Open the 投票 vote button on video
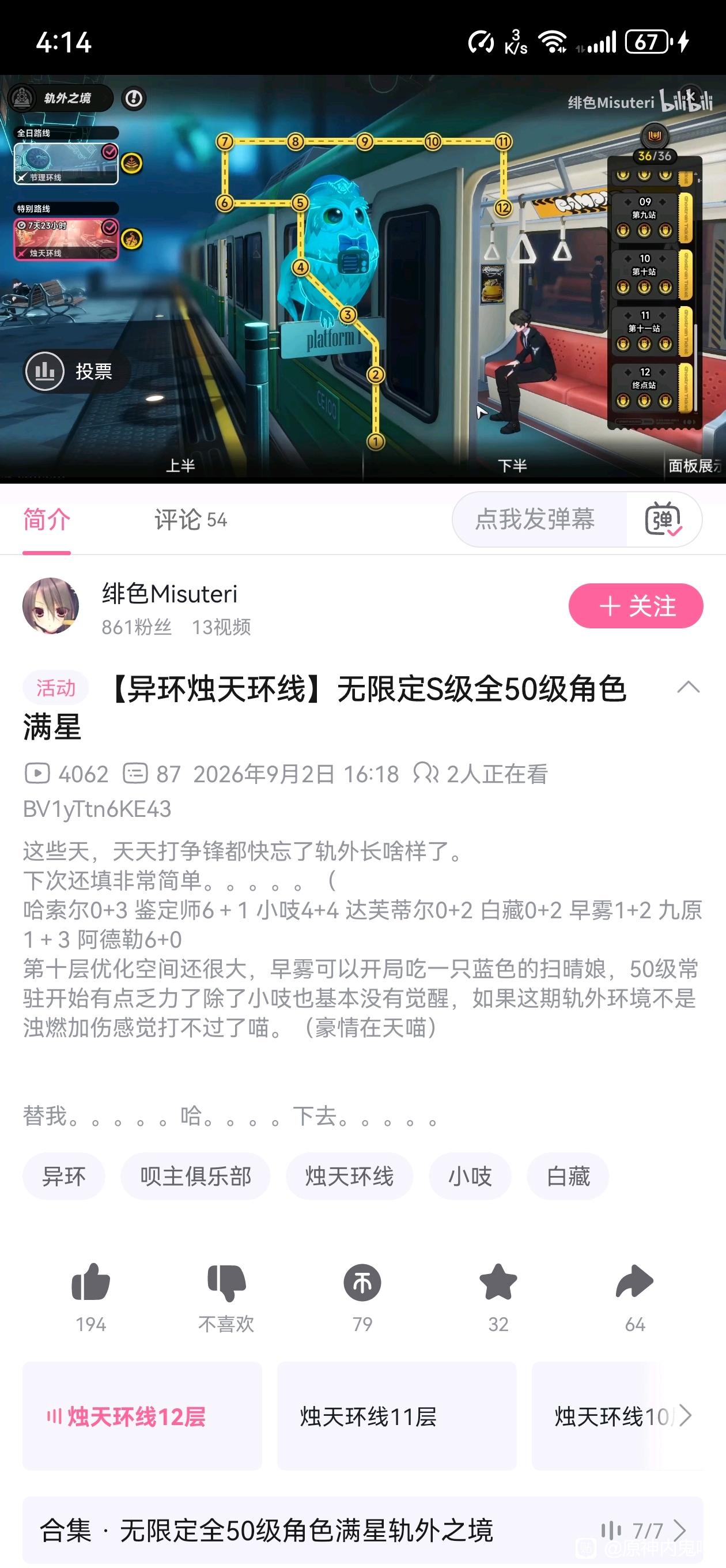This screenshot has width=726, height=1568. pos(69,371)
